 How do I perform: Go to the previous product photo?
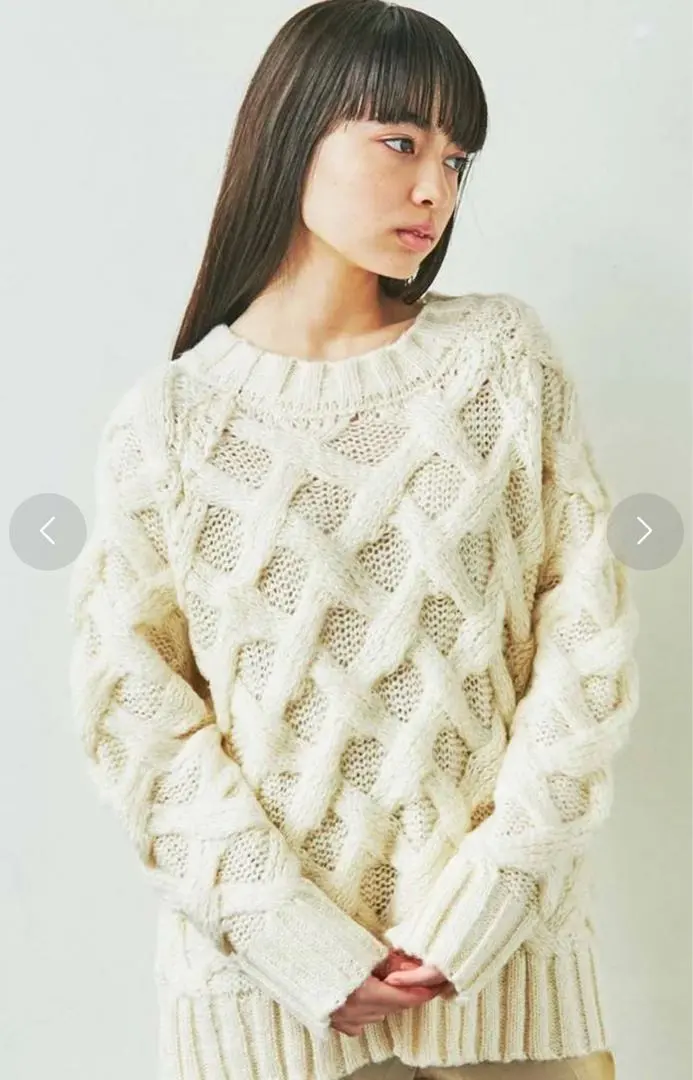tap(47, 531)
